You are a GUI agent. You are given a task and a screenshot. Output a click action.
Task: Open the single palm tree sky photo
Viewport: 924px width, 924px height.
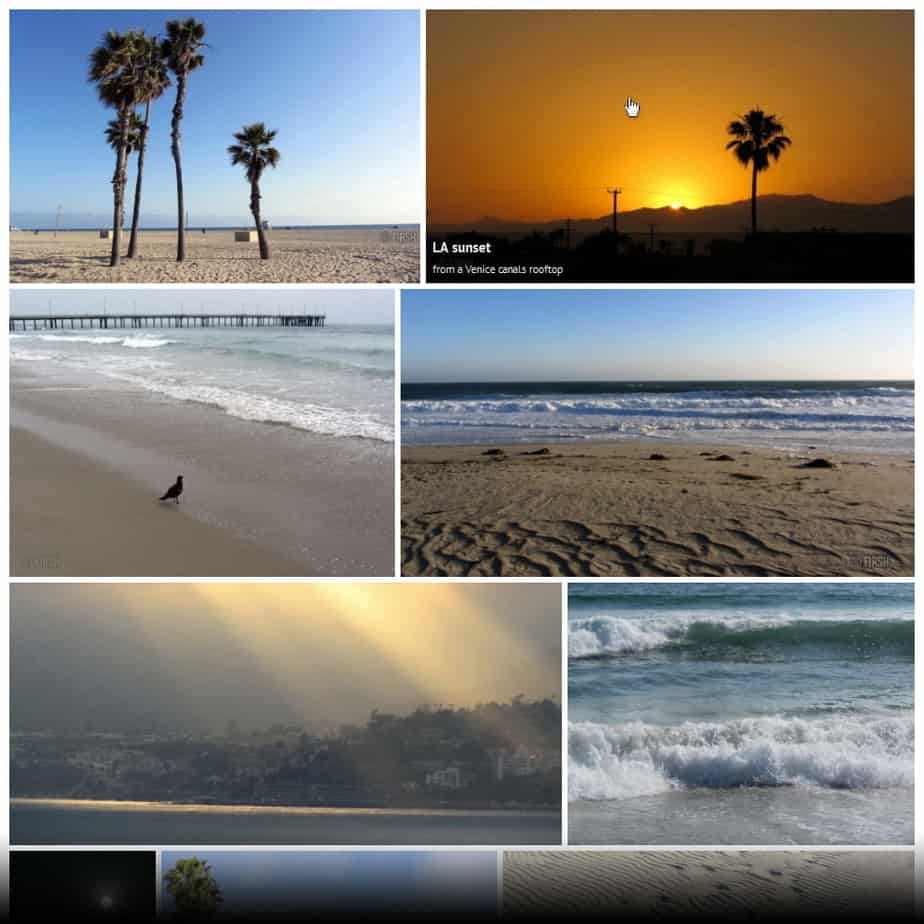tap(328, 884)
